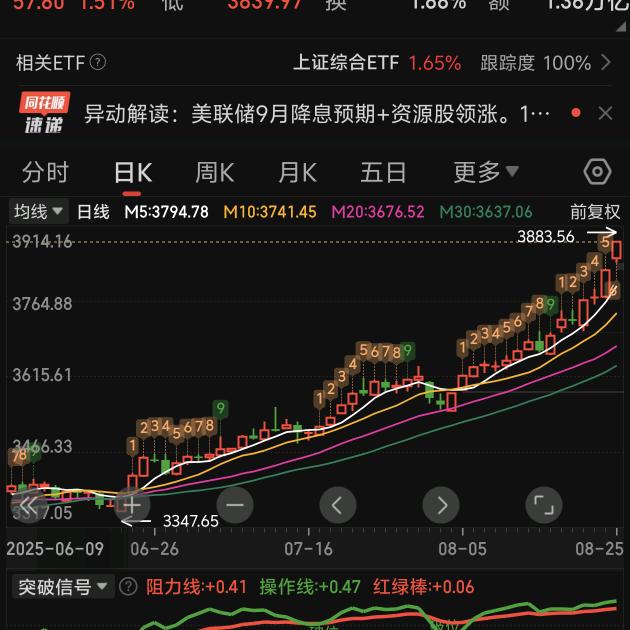This screenshot has width=630, height=630.
Task: Select the 日K chart tab
Action: [x=132, y=172]
